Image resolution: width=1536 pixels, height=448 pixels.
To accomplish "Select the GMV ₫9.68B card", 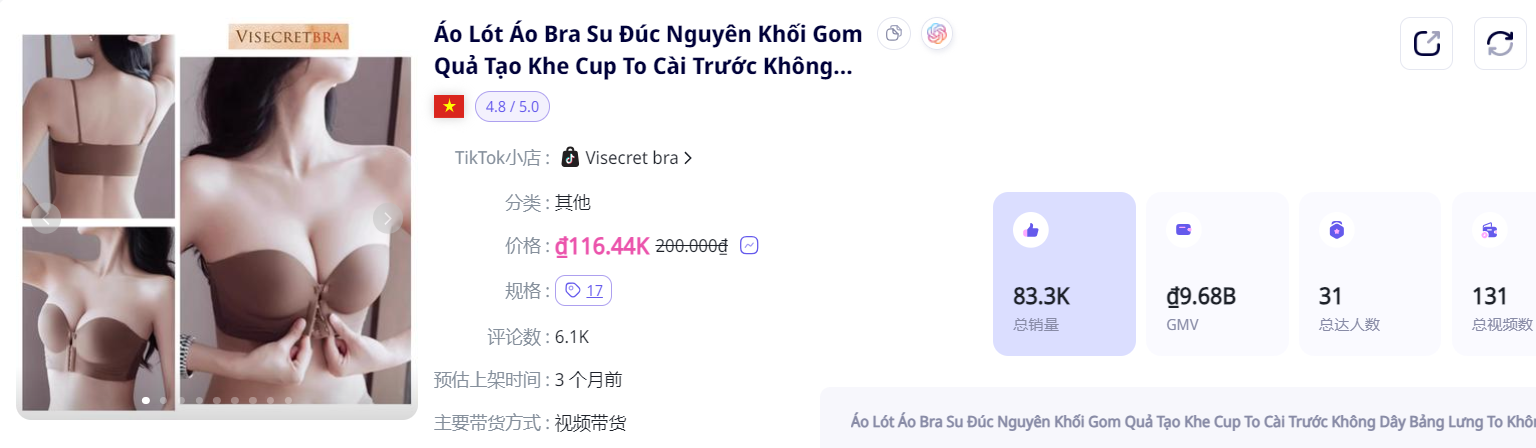I will click(1217, 273).
